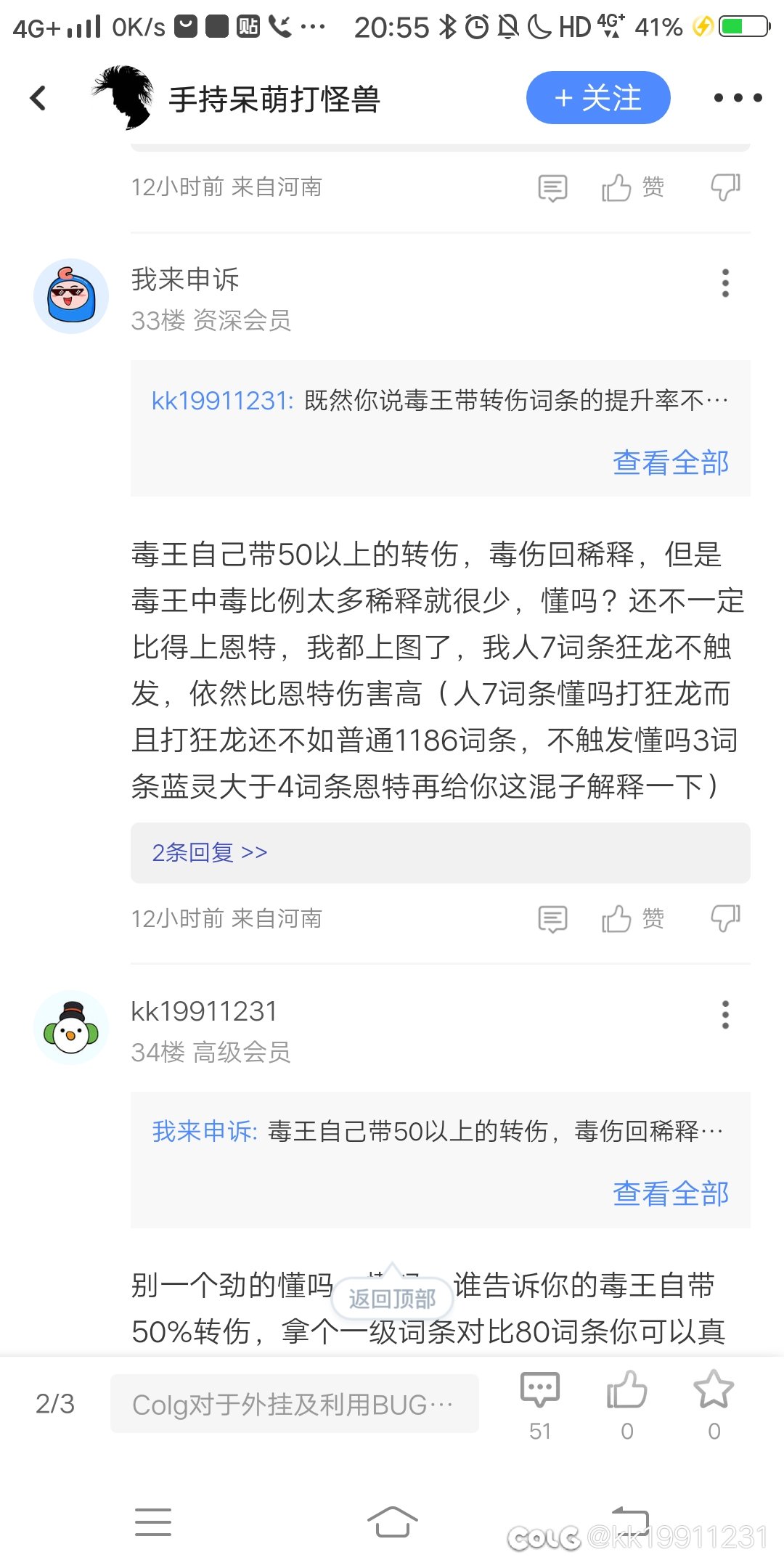Go back using the top-left arrow

point(38,98)
